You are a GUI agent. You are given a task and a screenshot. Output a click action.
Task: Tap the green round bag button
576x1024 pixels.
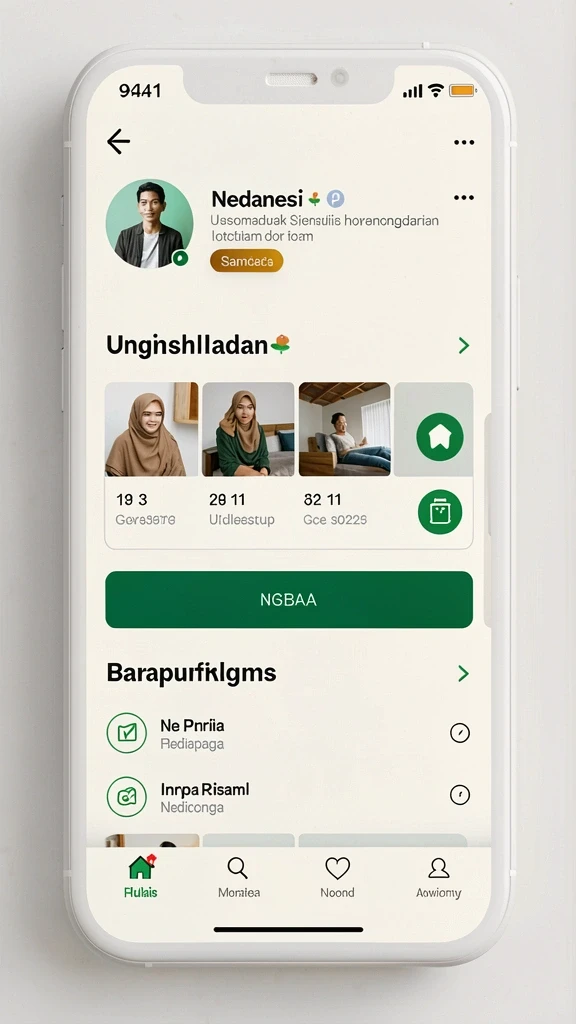[x=440, y=511]
